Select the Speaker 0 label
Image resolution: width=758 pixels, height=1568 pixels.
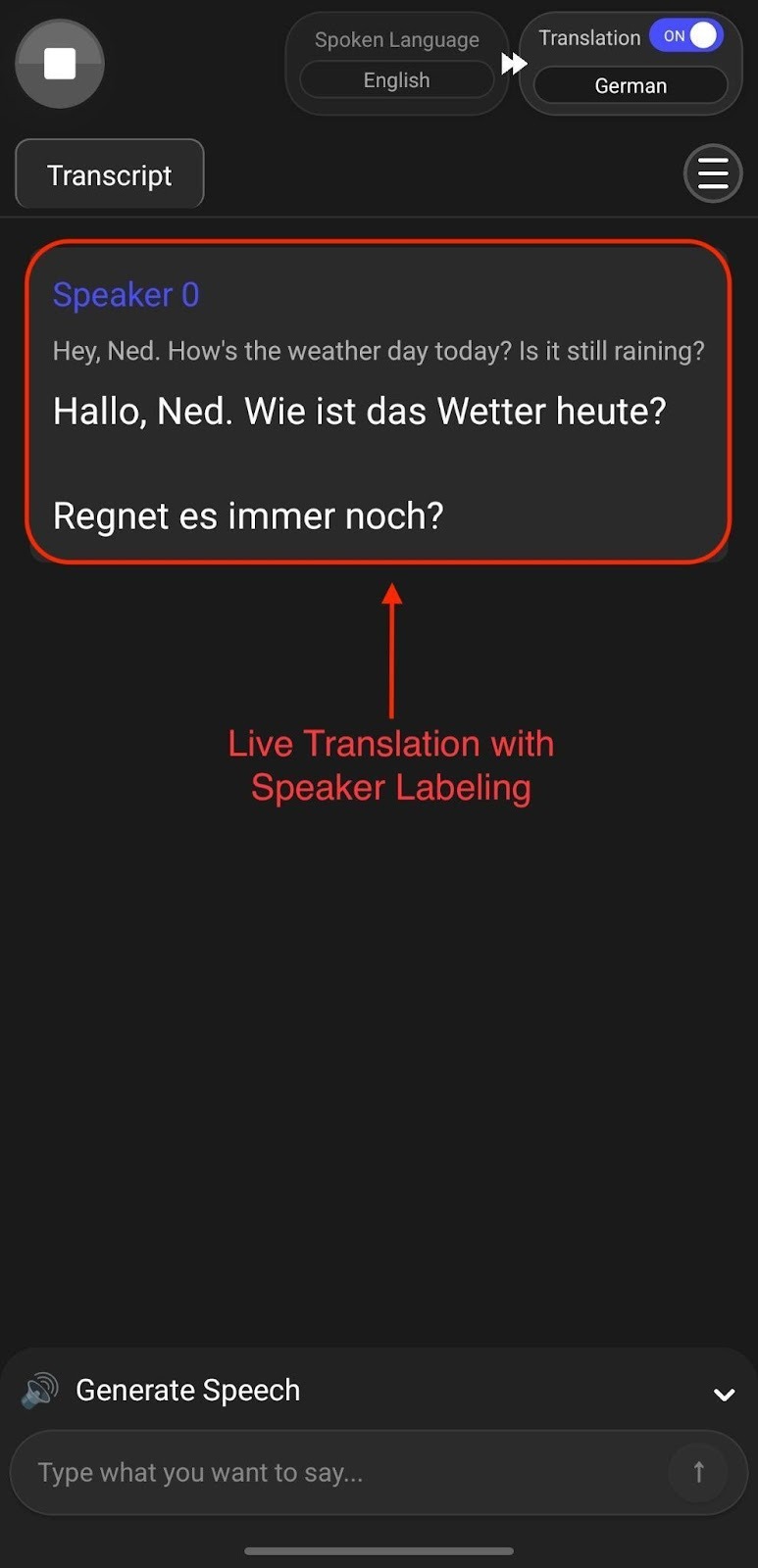coord(126,294)
